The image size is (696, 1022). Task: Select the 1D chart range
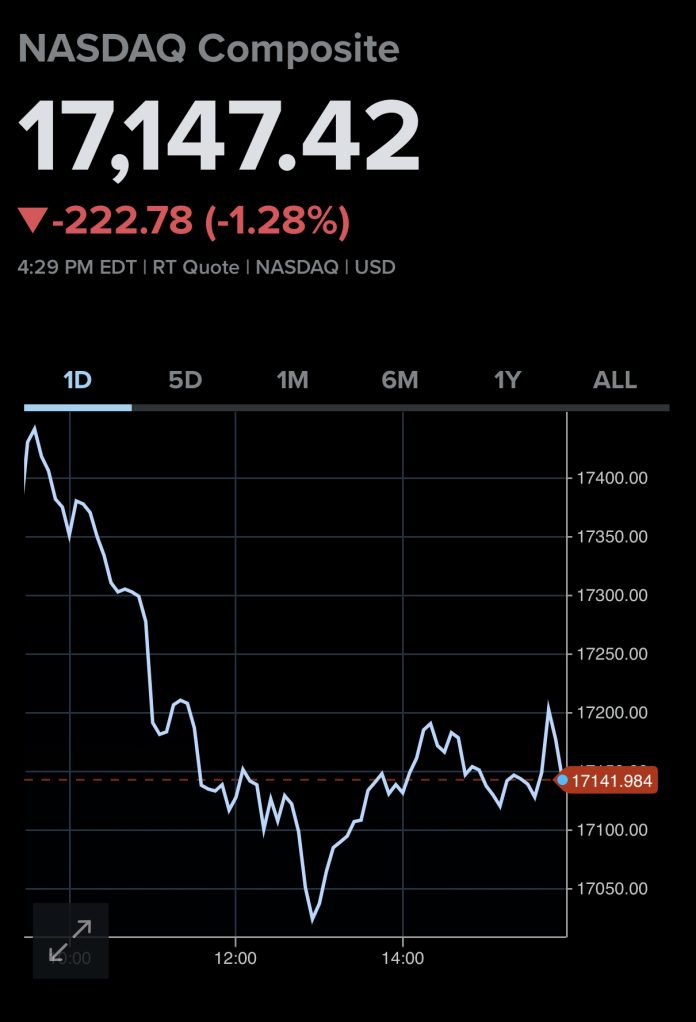click(77, 380)
